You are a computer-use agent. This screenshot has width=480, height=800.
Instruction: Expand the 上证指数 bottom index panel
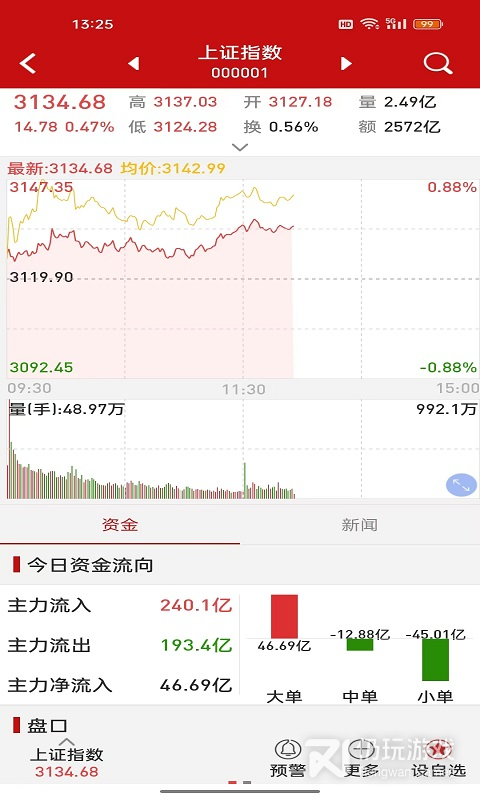[x=67, y=758]
